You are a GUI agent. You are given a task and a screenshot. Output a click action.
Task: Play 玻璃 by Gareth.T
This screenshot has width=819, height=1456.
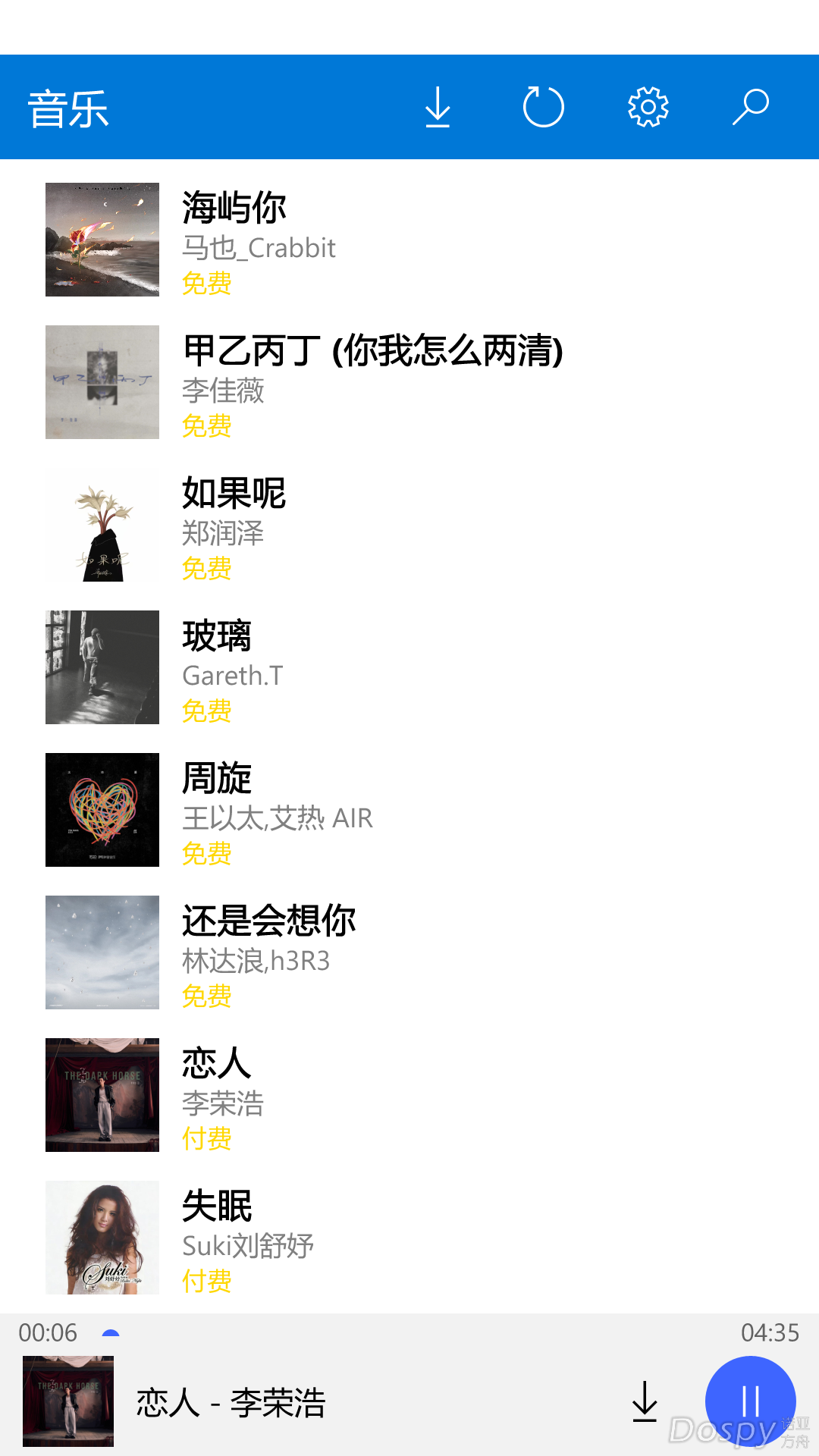coord(409,667)
